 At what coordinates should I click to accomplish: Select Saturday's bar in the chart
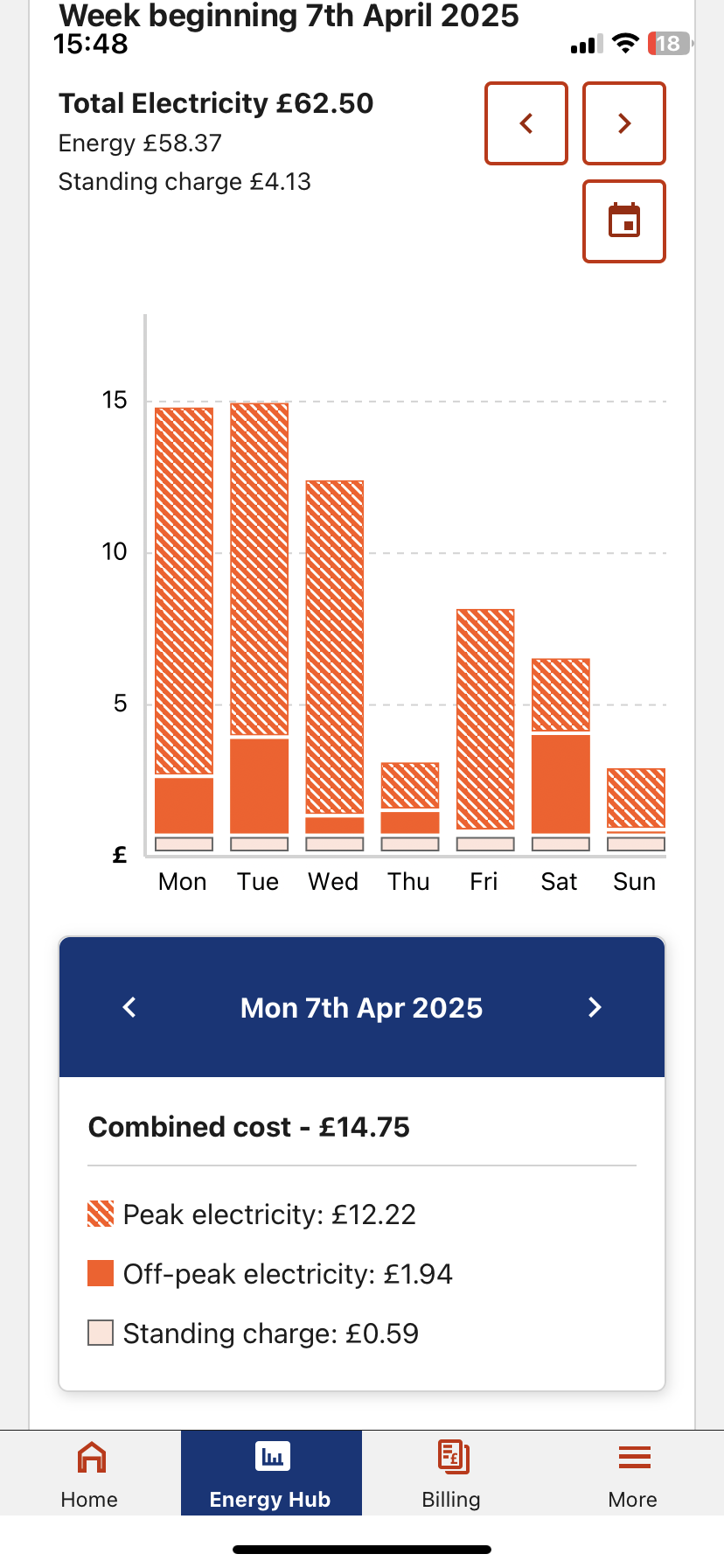[x=560, y=754]
